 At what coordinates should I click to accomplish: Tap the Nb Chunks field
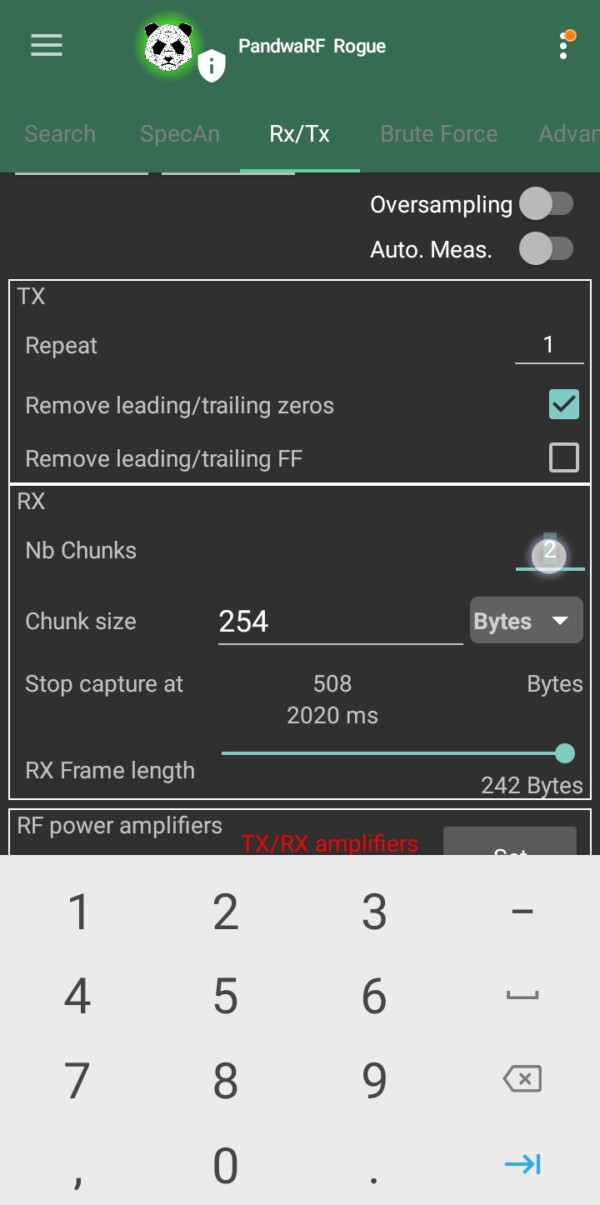[x=549, y=552]
